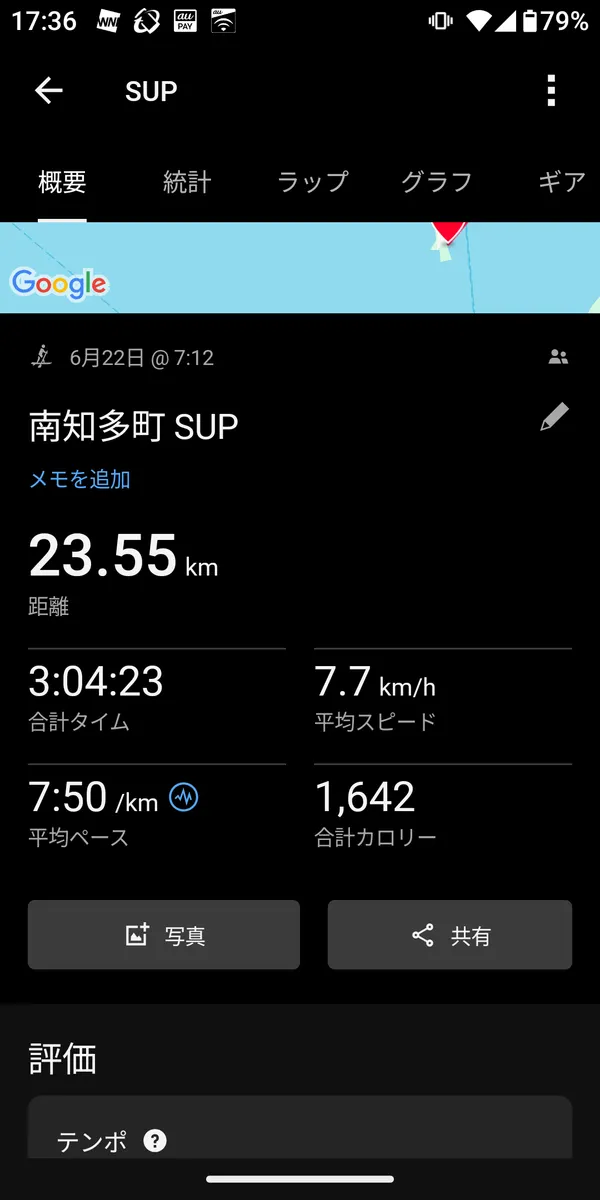The image size is (600, 1200).
Task: Select the 概要 tab
Action: [x=62, y=181]
